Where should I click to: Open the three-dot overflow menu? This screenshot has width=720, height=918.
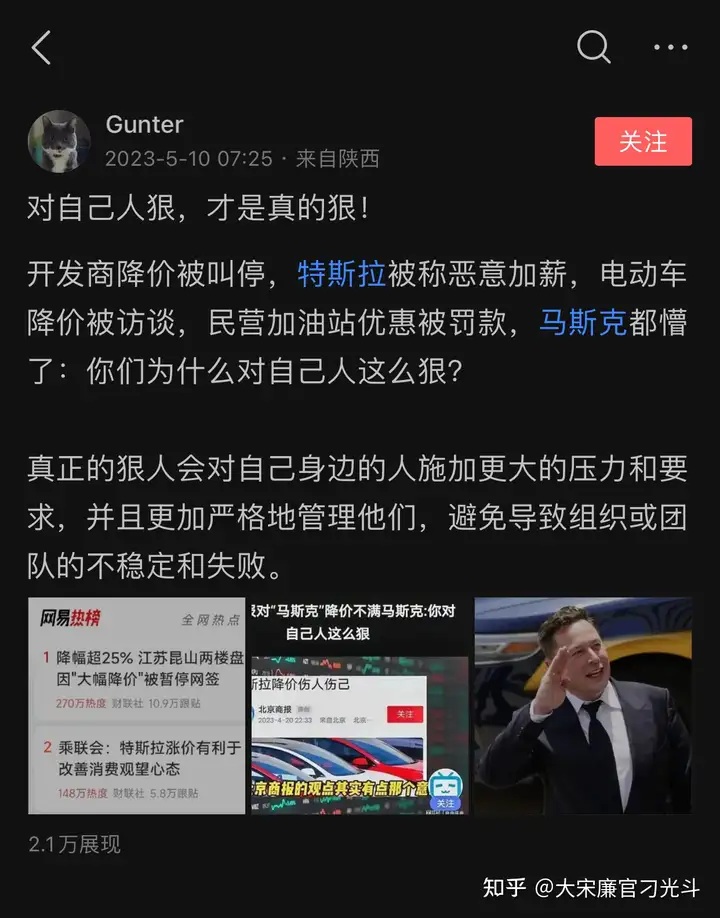(x=670, y=47)
